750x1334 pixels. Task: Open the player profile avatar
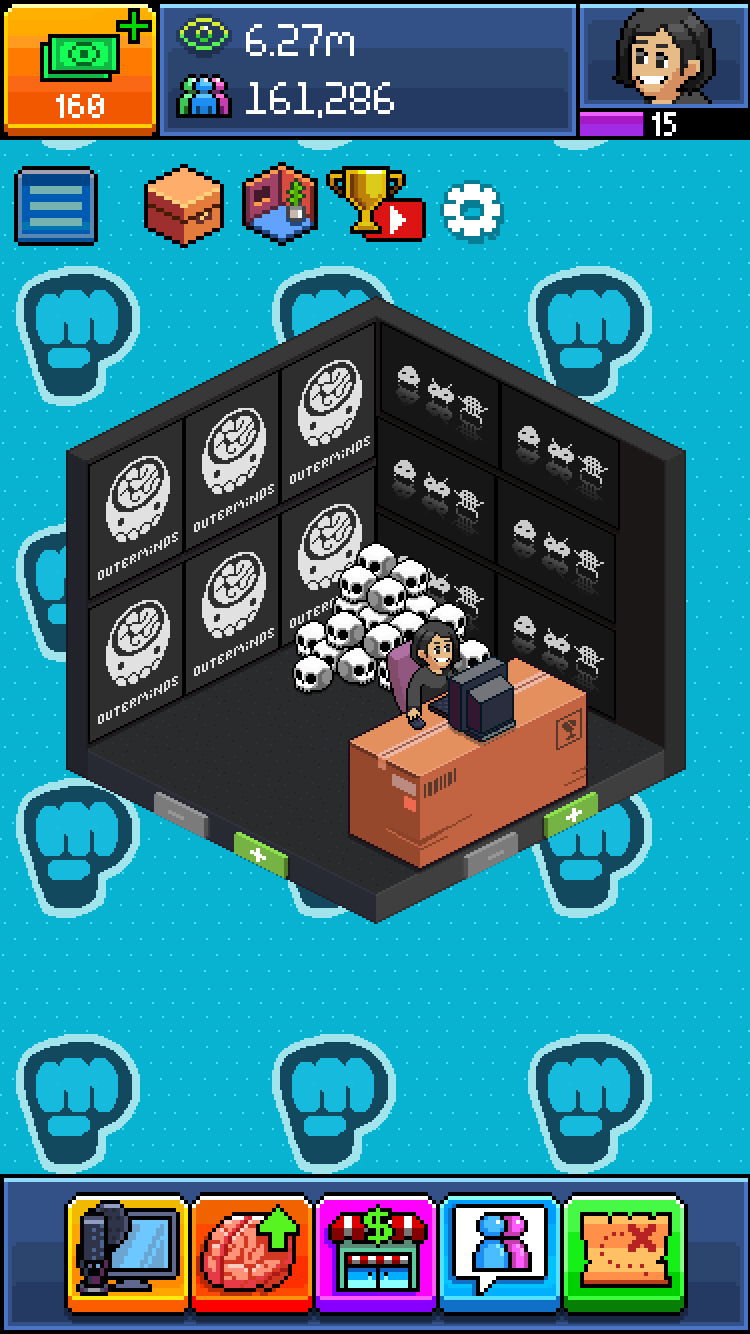click(664, 55)
